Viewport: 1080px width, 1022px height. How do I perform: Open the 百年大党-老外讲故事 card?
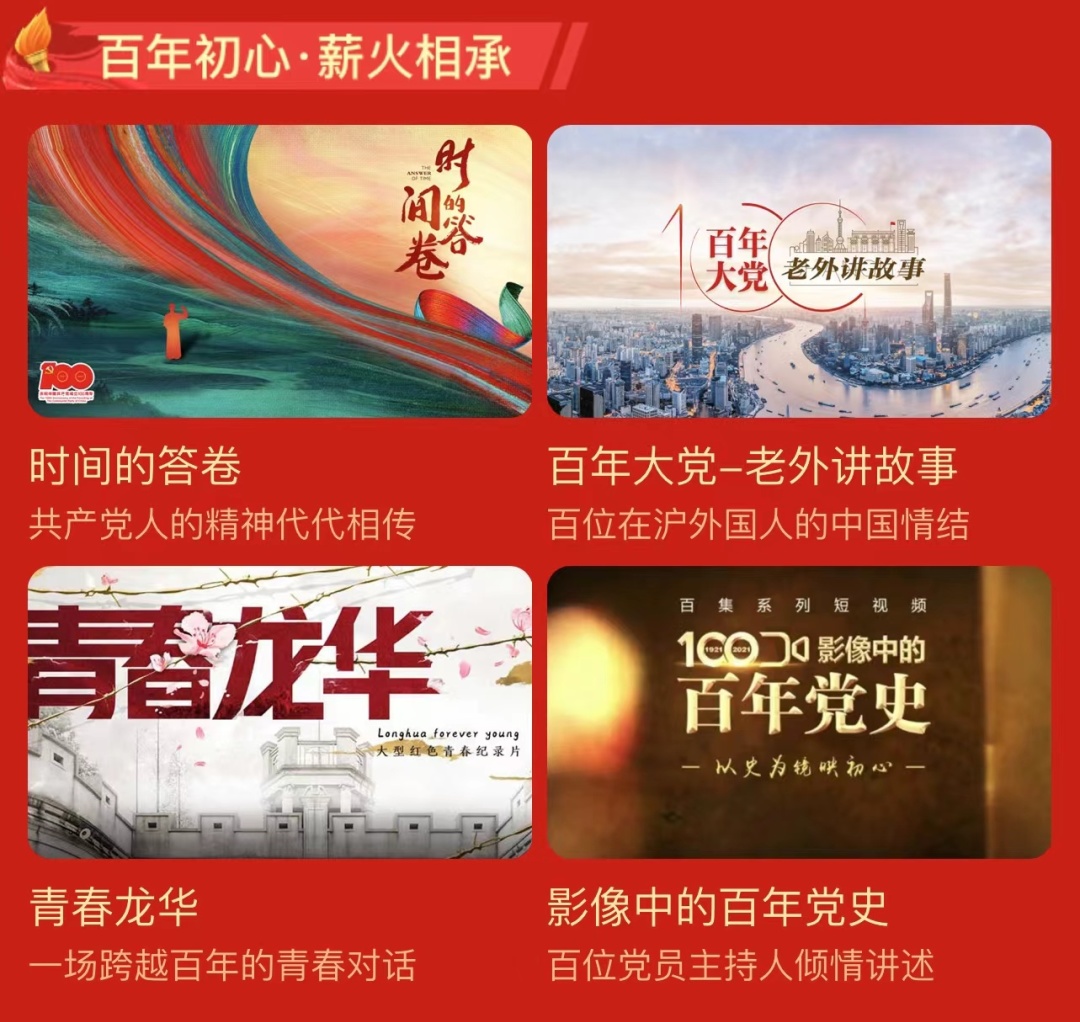coord(798,271)
